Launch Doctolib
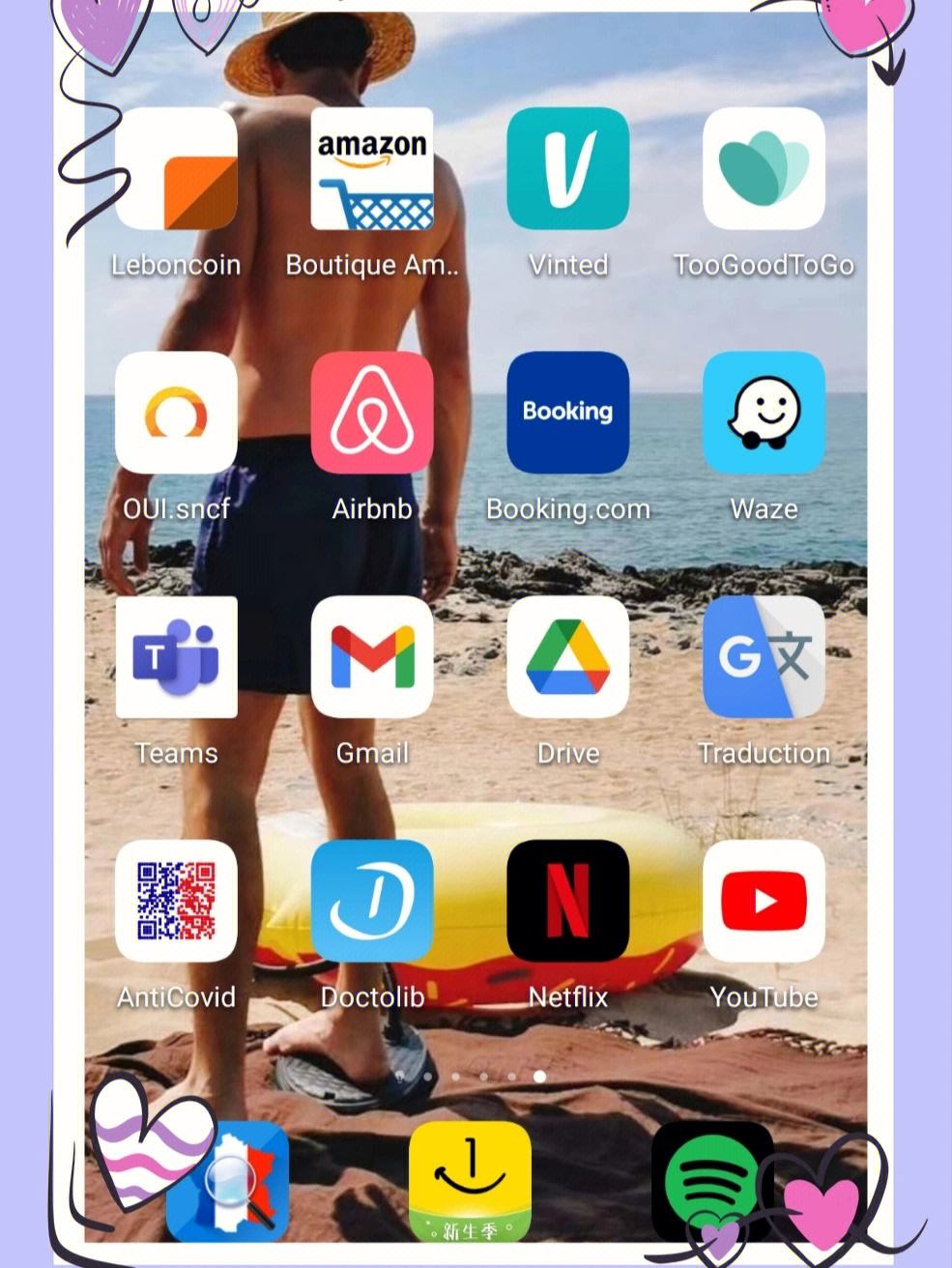Viewport: 952px width, 1268px height. tap(372, 901)
